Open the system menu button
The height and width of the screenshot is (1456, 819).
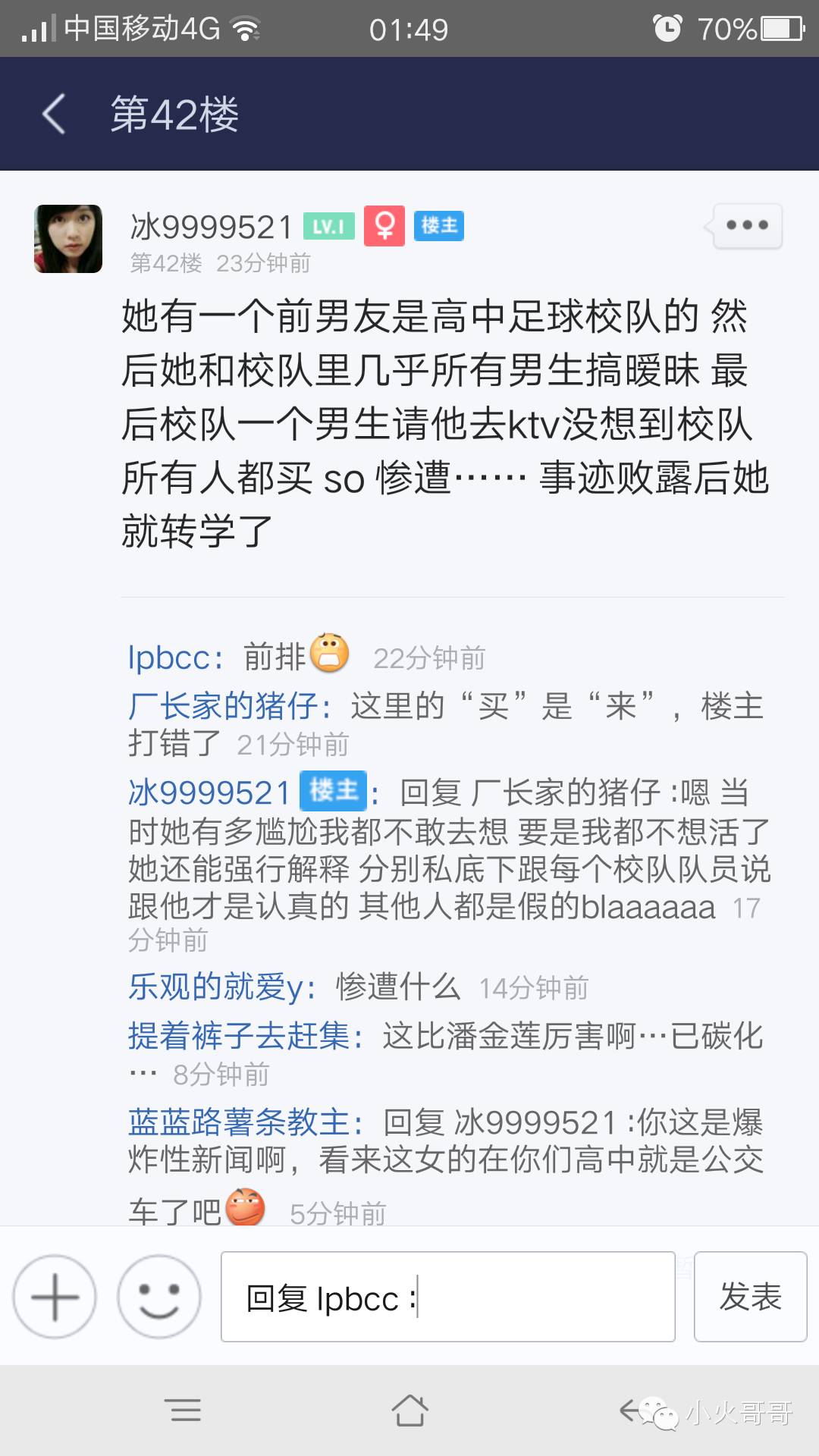tap(183, 1410)
